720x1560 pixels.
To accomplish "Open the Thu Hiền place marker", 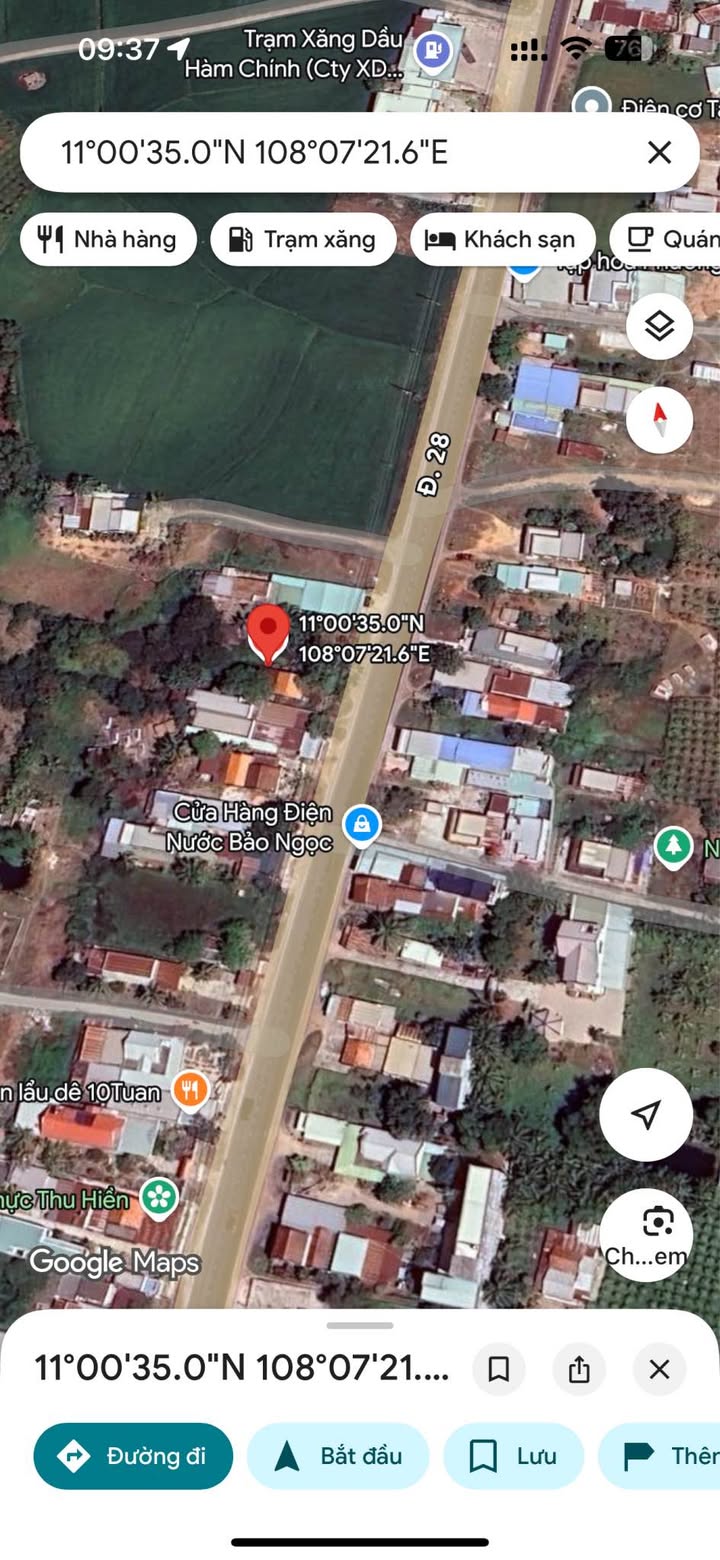I will pyautogui.click(x=158, y=1198).
